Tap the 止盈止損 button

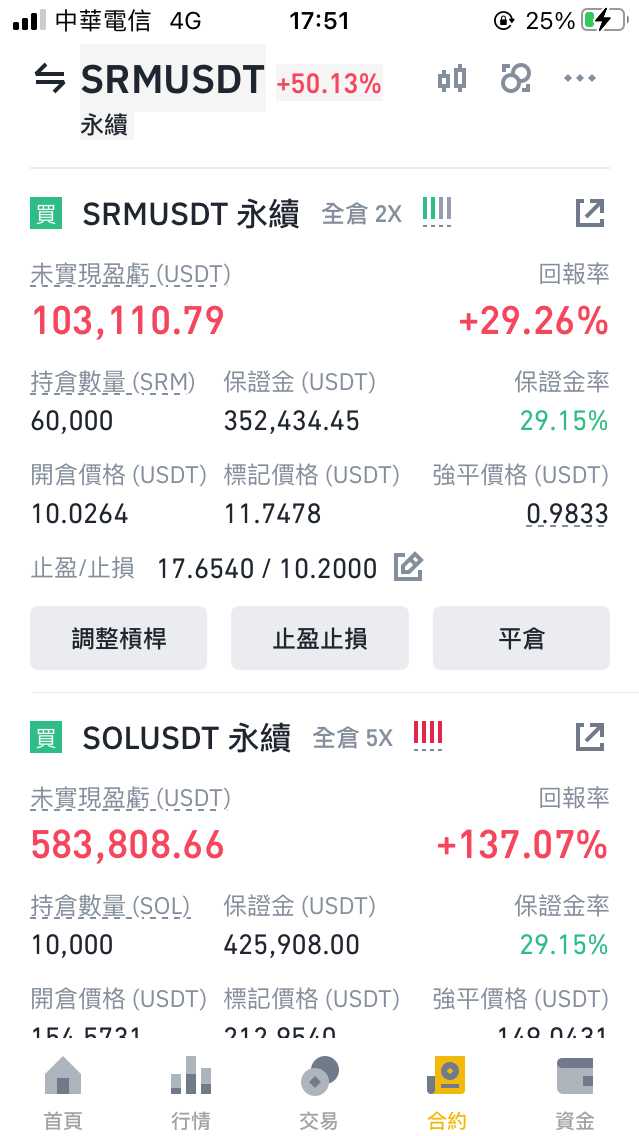[320, 638]
